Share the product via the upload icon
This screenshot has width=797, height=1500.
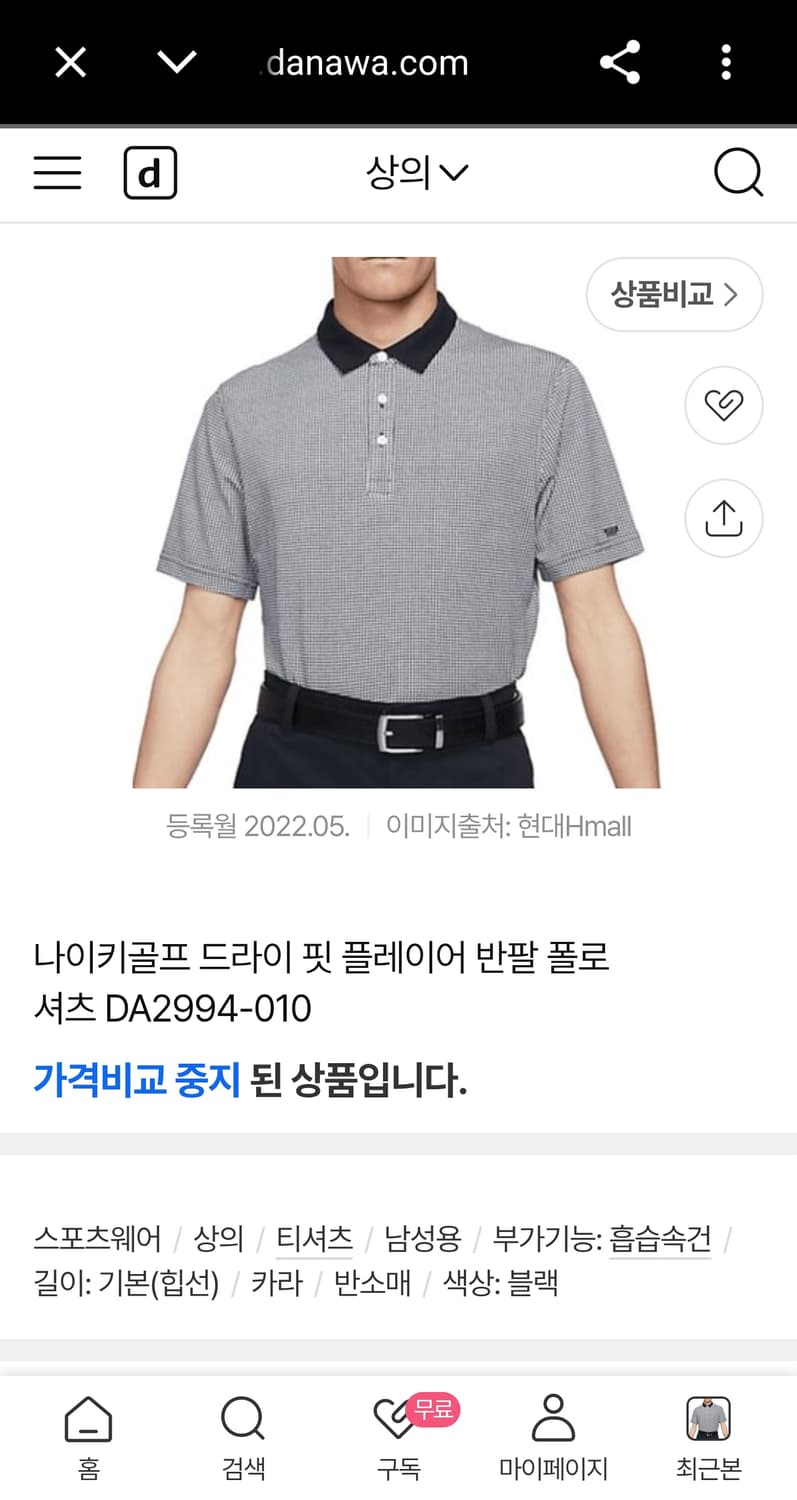click(723, 518)
